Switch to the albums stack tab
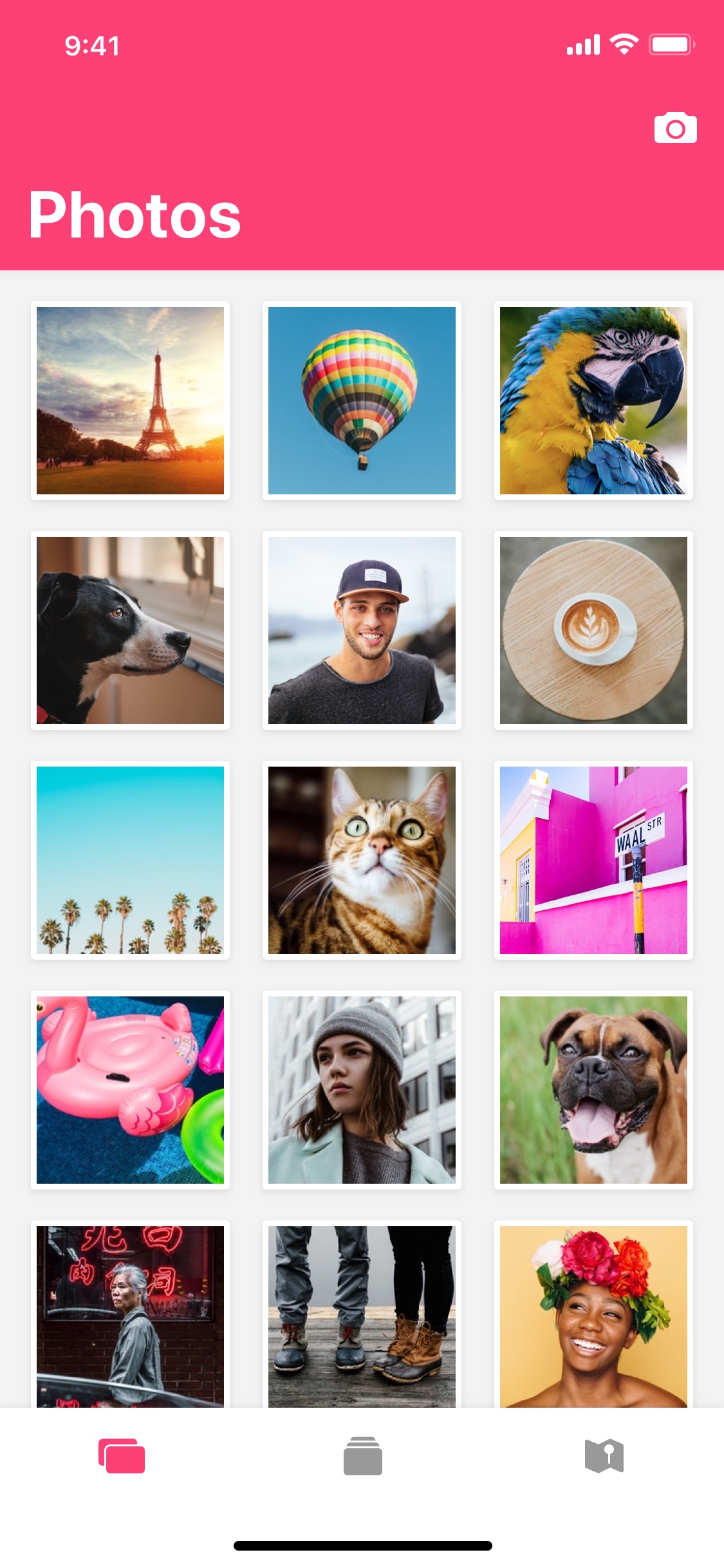The height and width of the screenshot is (1568, 724). 362,1455
